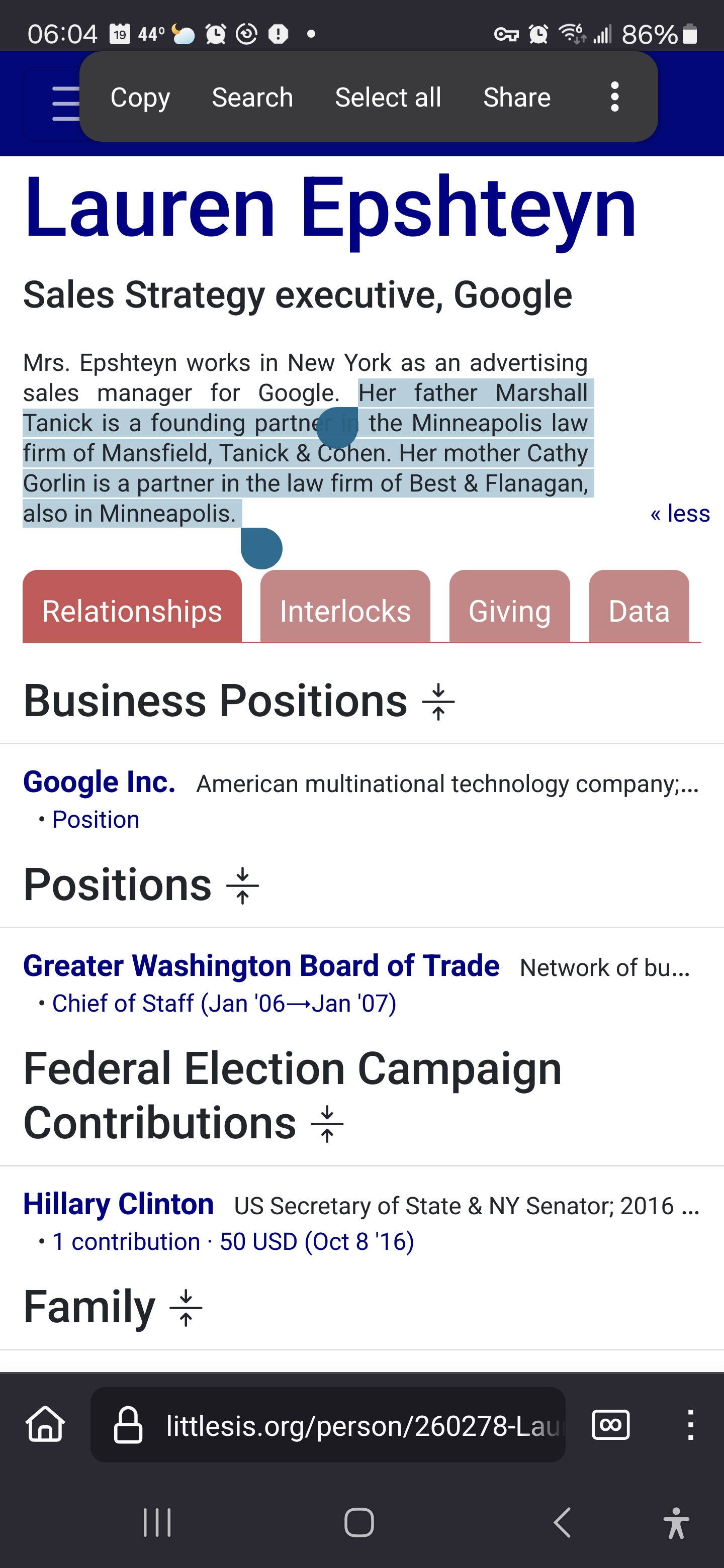Open the Google Inc. page
The width and height of the screenshot is (724, 1568).
click(99, 781)
